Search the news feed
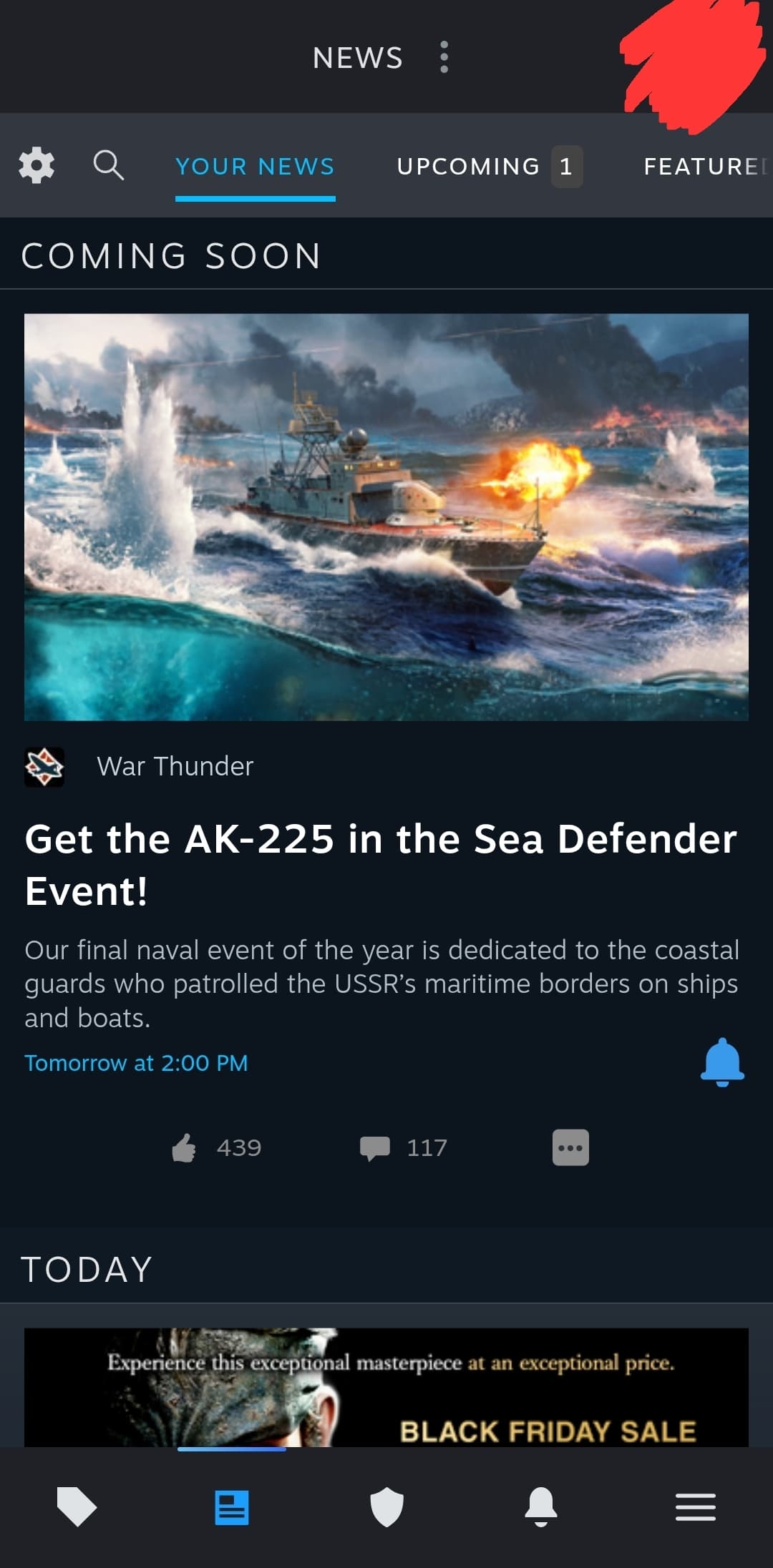Image resolution: width=773 pixels, height=1568 pixels. tap(109, 166)
